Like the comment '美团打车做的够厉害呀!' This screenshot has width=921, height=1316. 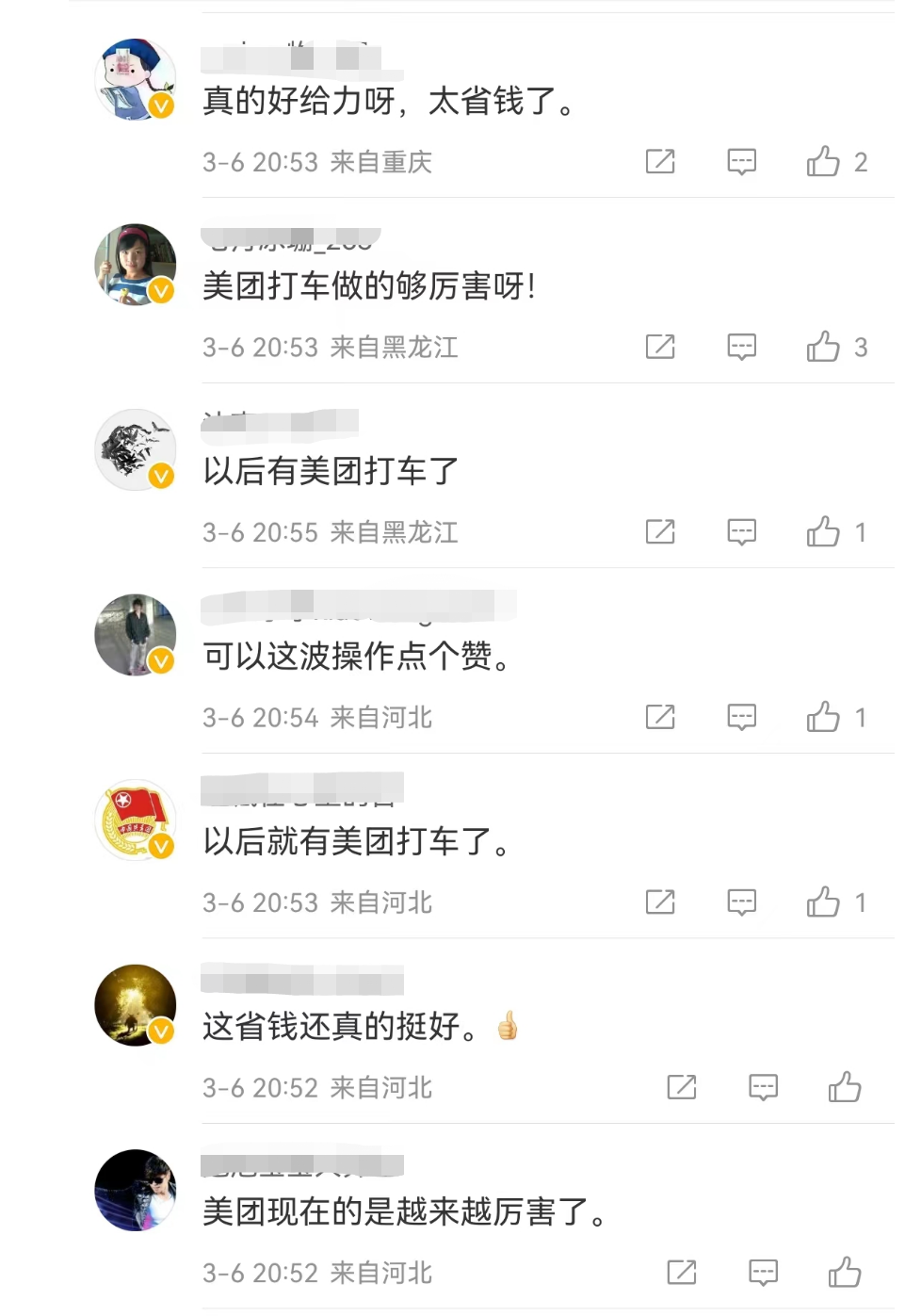[823, 348]
